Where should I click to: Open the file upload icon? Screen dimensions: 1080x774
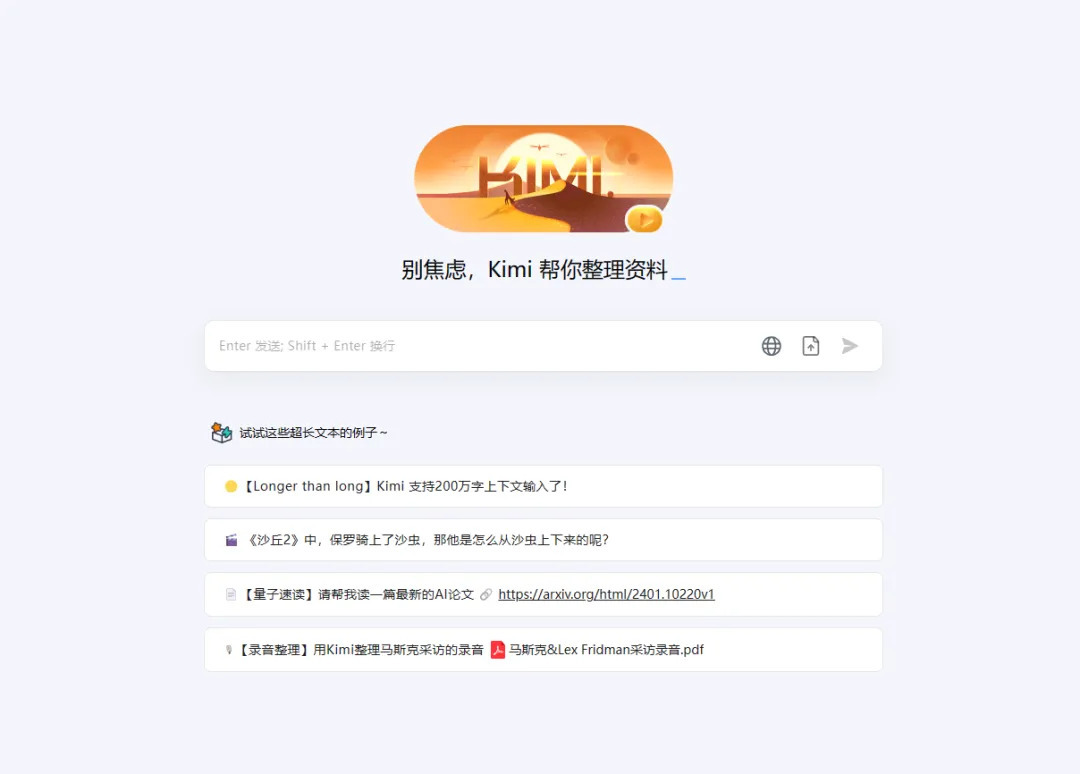[x=811, y=346]
